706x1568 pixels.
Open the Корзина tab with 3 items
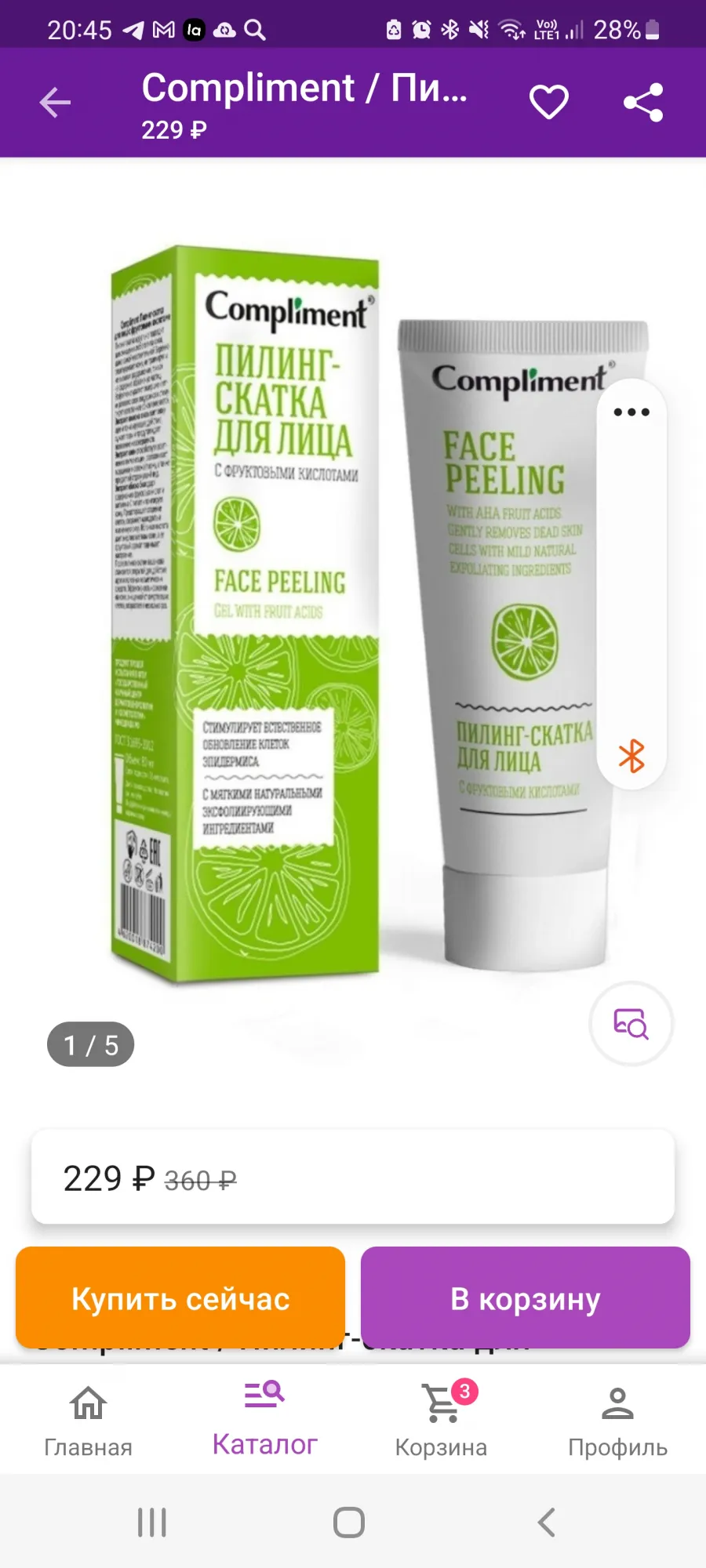[x=441, y=1421]
